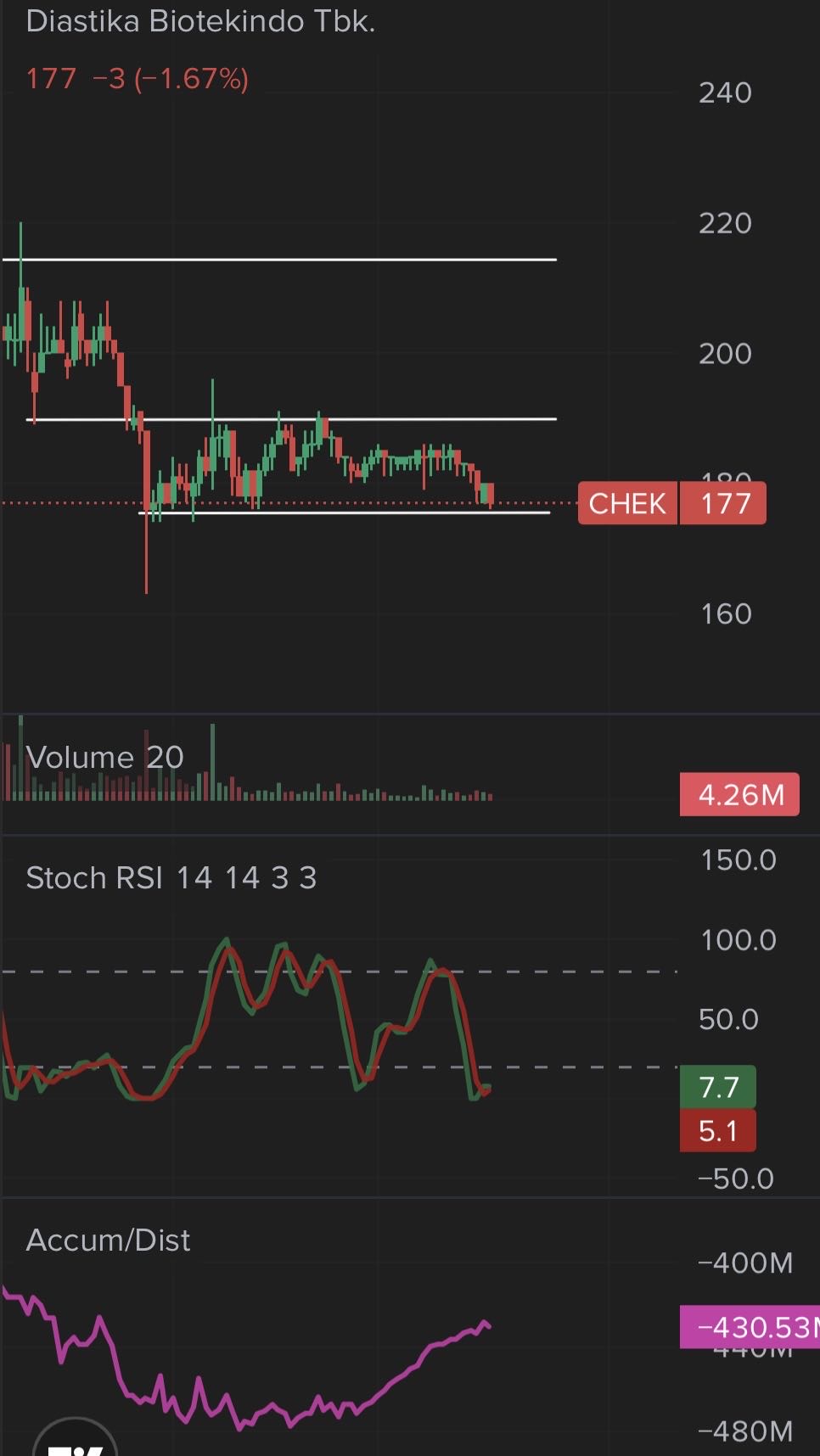Tap the Diastika Biotekindo Tbk. symbol title

click(x=200, y=21)
